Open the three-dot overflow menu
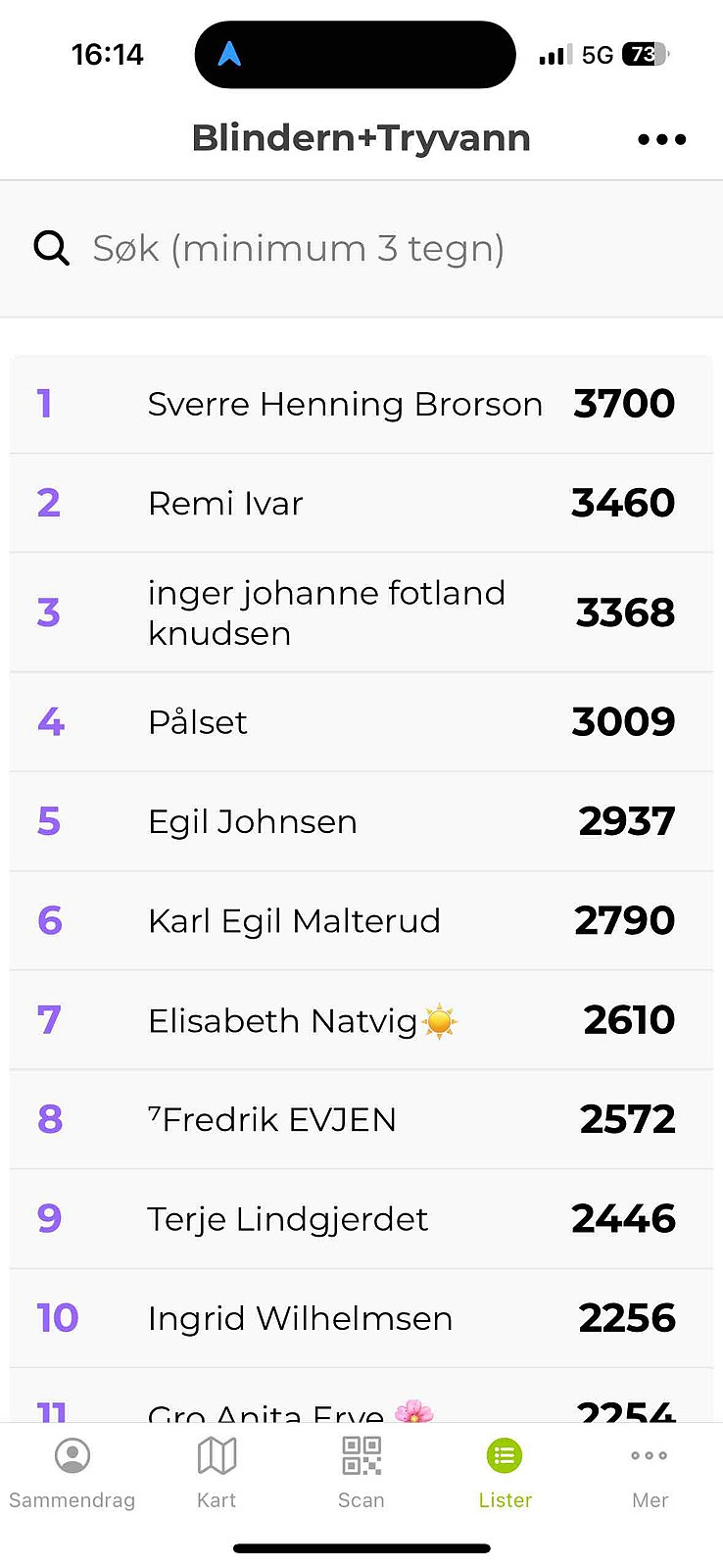This screenshot has width=723, height=1568. (x=661, y=139)
